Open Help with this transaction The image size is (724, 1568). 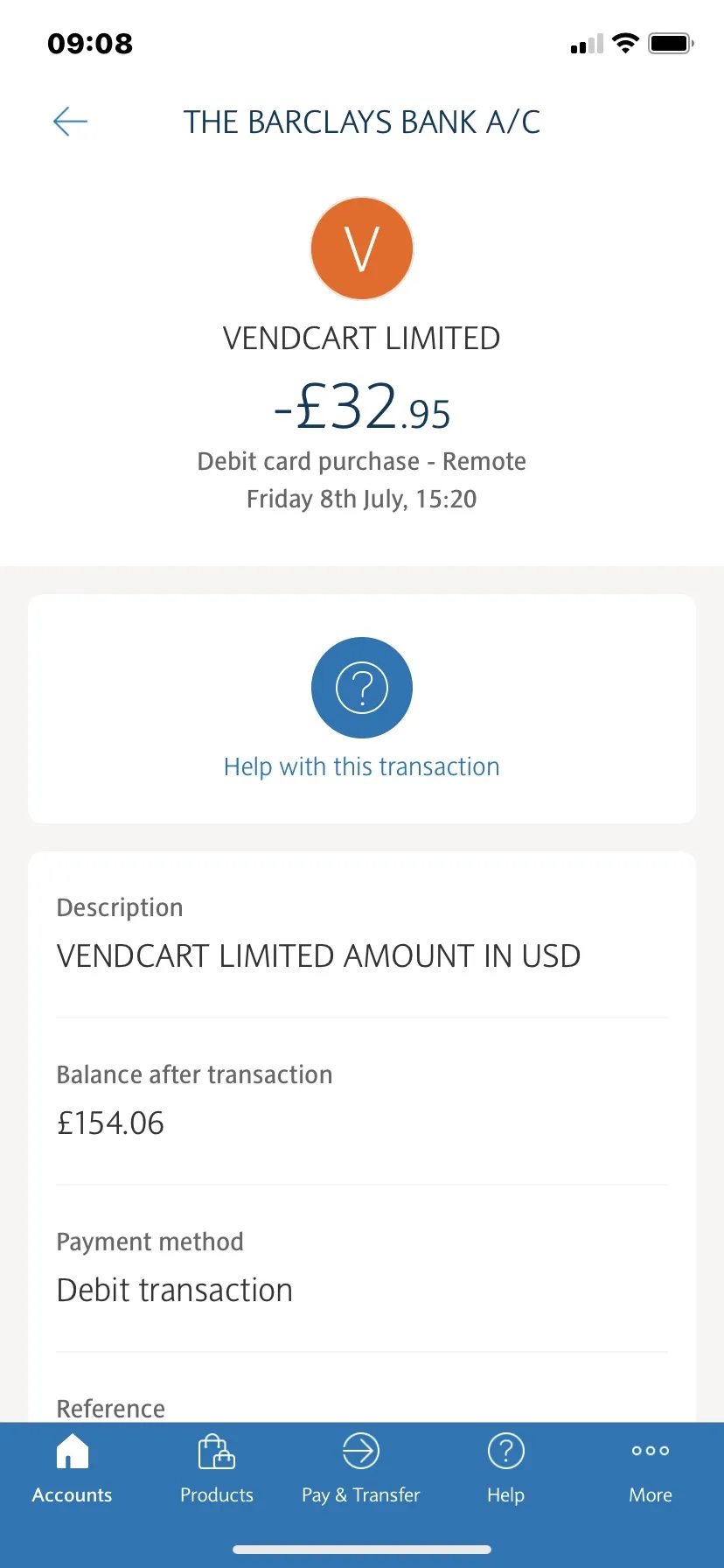coord(362,709)
